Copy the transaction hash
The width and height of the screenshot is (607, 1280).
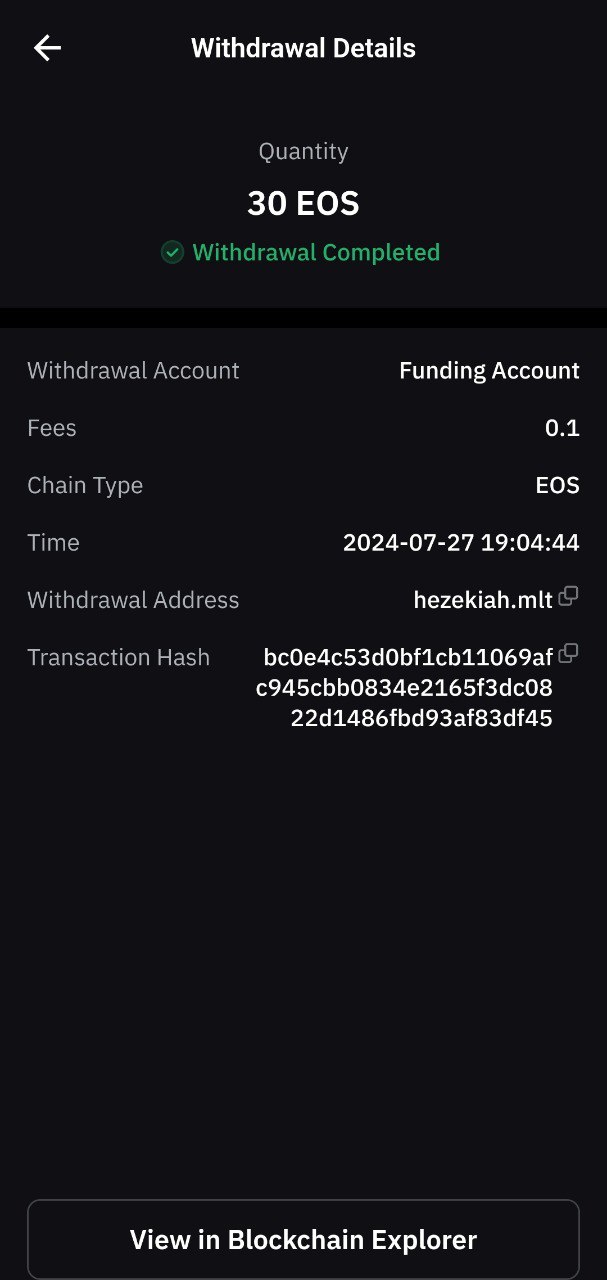click(x=568, y=654)
